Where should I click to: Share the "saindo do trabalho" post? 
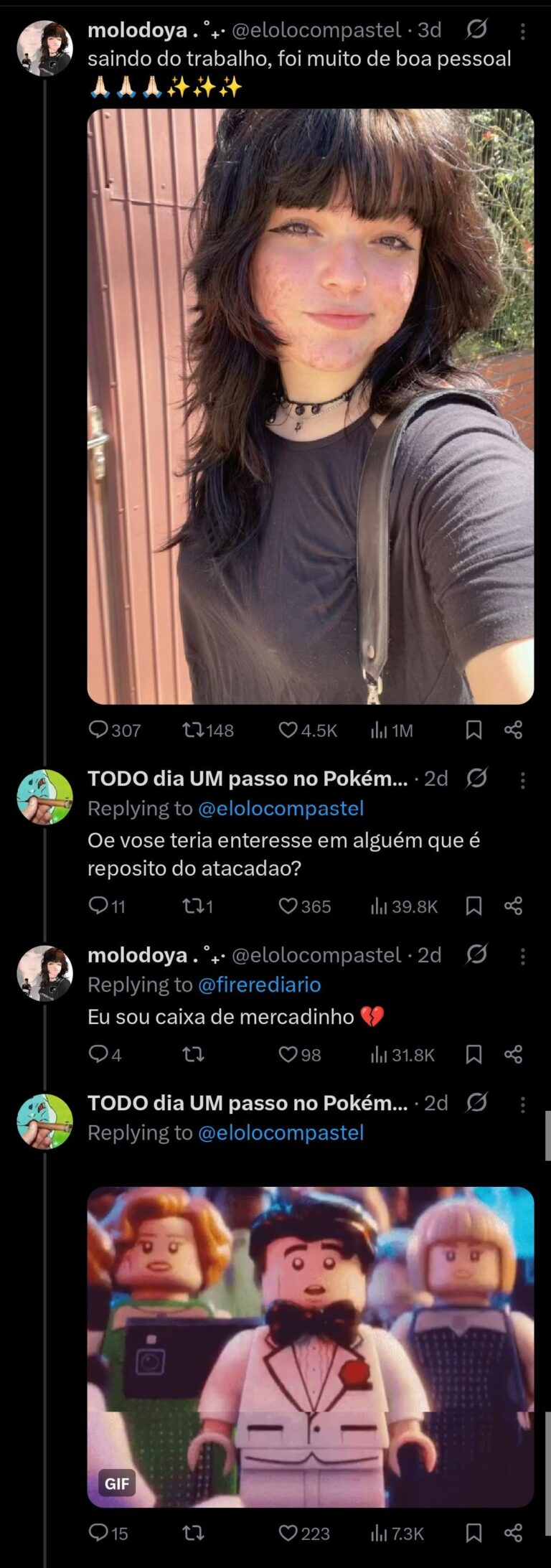pos(513,730)
